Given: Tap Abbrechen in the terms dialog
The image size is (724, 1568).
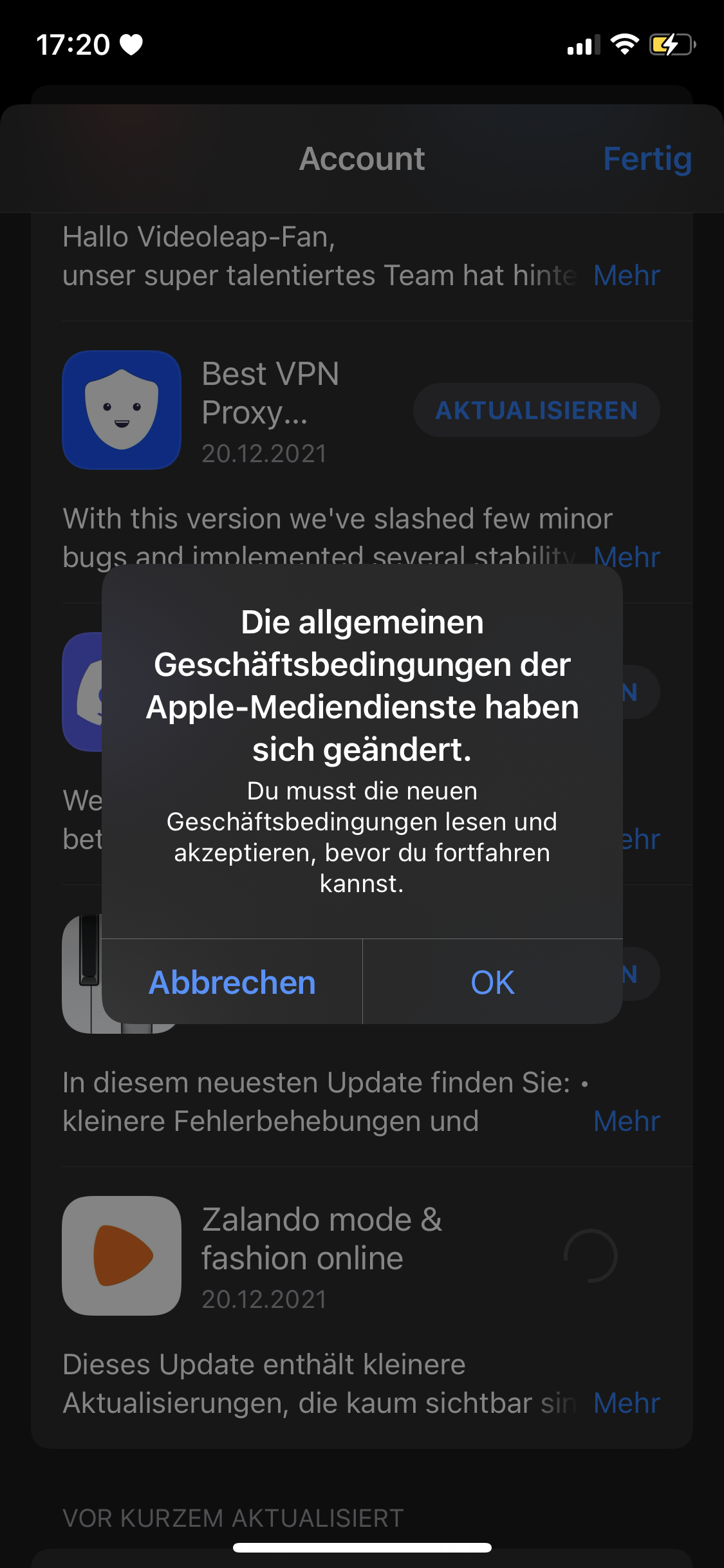Looking at the screenshot, I should click(x=232, y=982).
